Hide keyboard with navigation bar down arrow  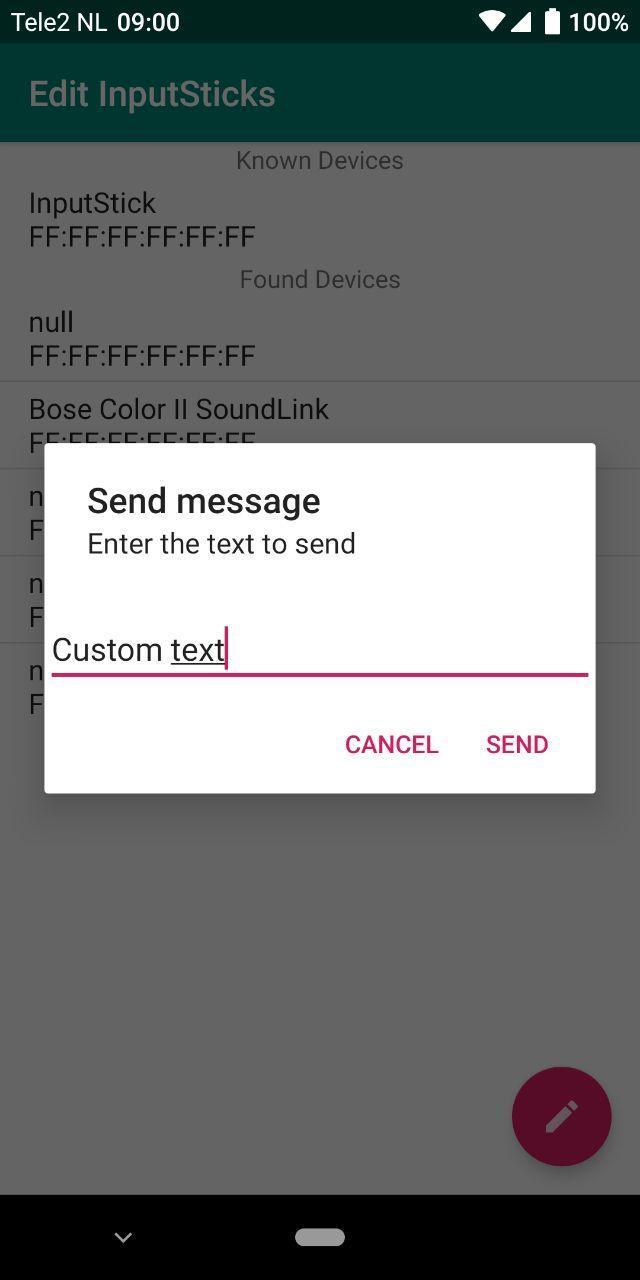pos(123,1238)
